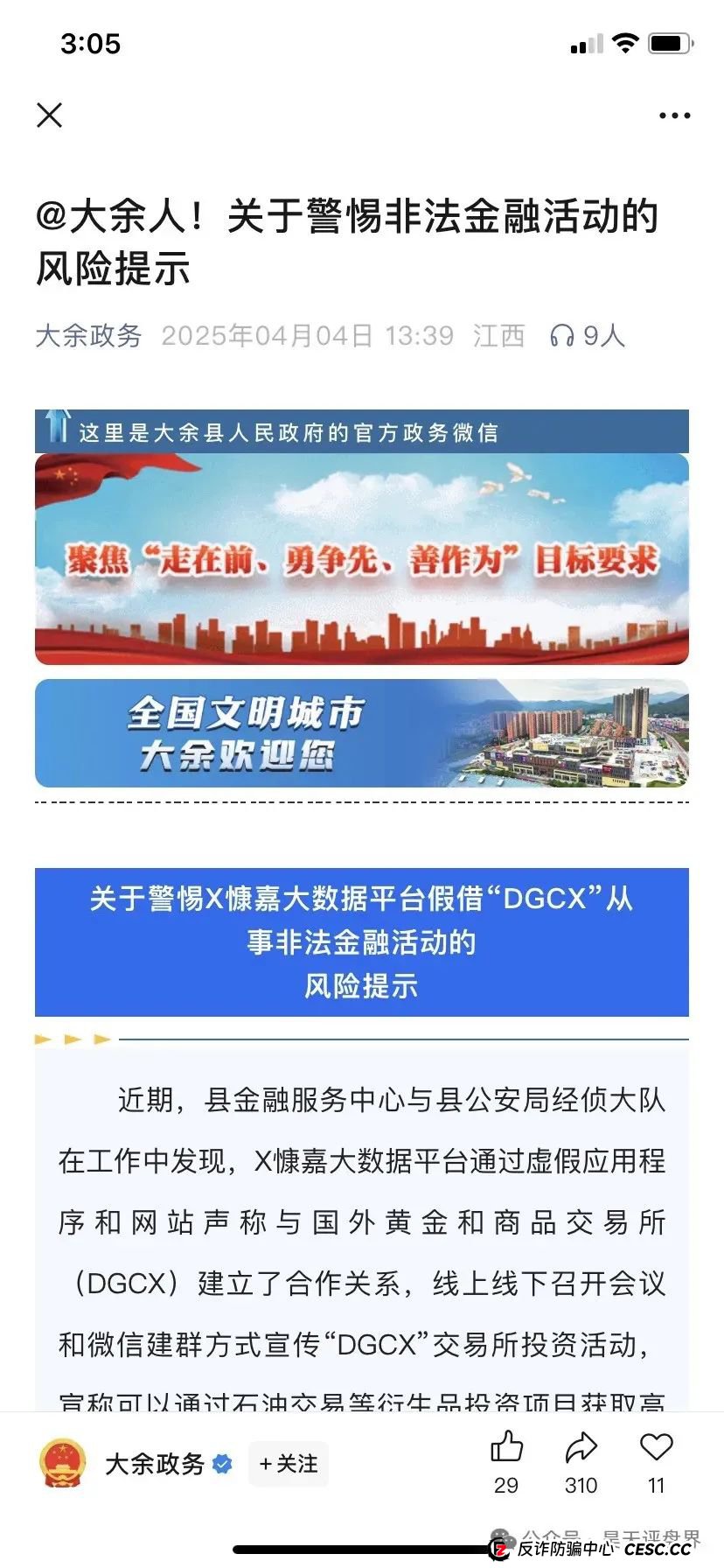This screenshot has width=724, height=1568.
Task: Tap the Wi-Fi icon in status bar
Action: (x=624, y=42)
